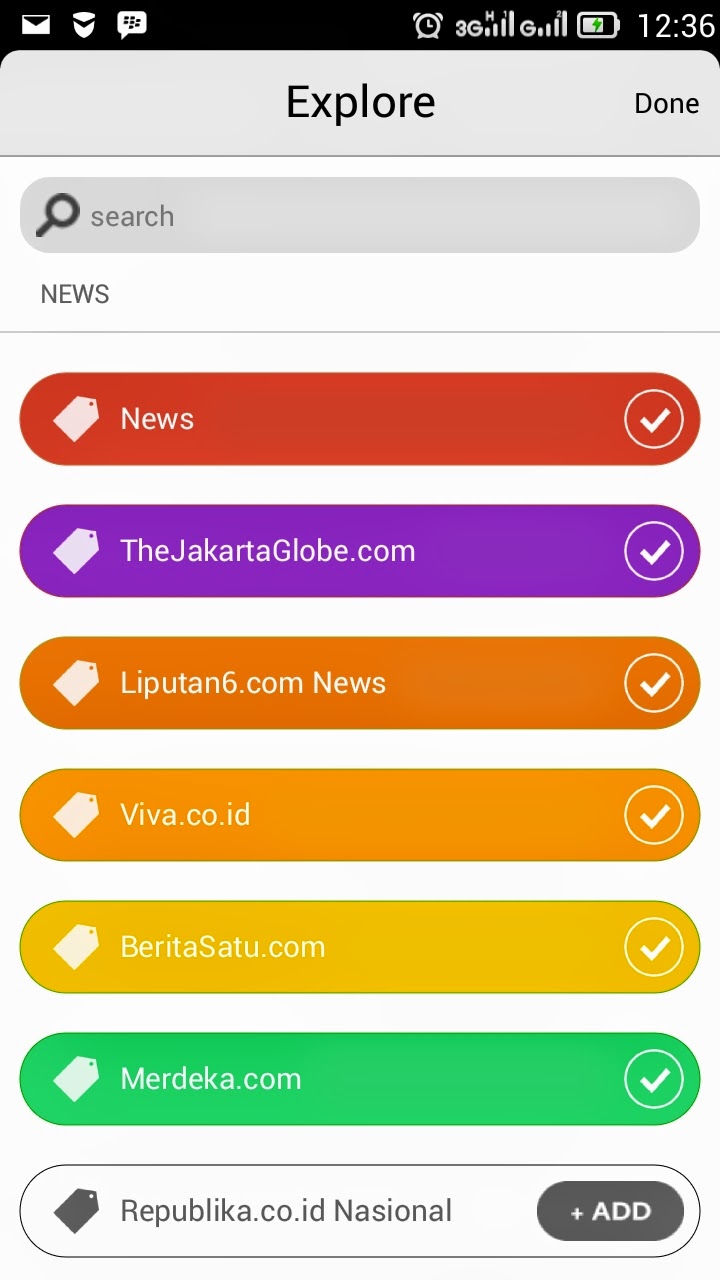Open the search field
The height and width of the screenshot is (1280, 720).
tap(360, 215)
